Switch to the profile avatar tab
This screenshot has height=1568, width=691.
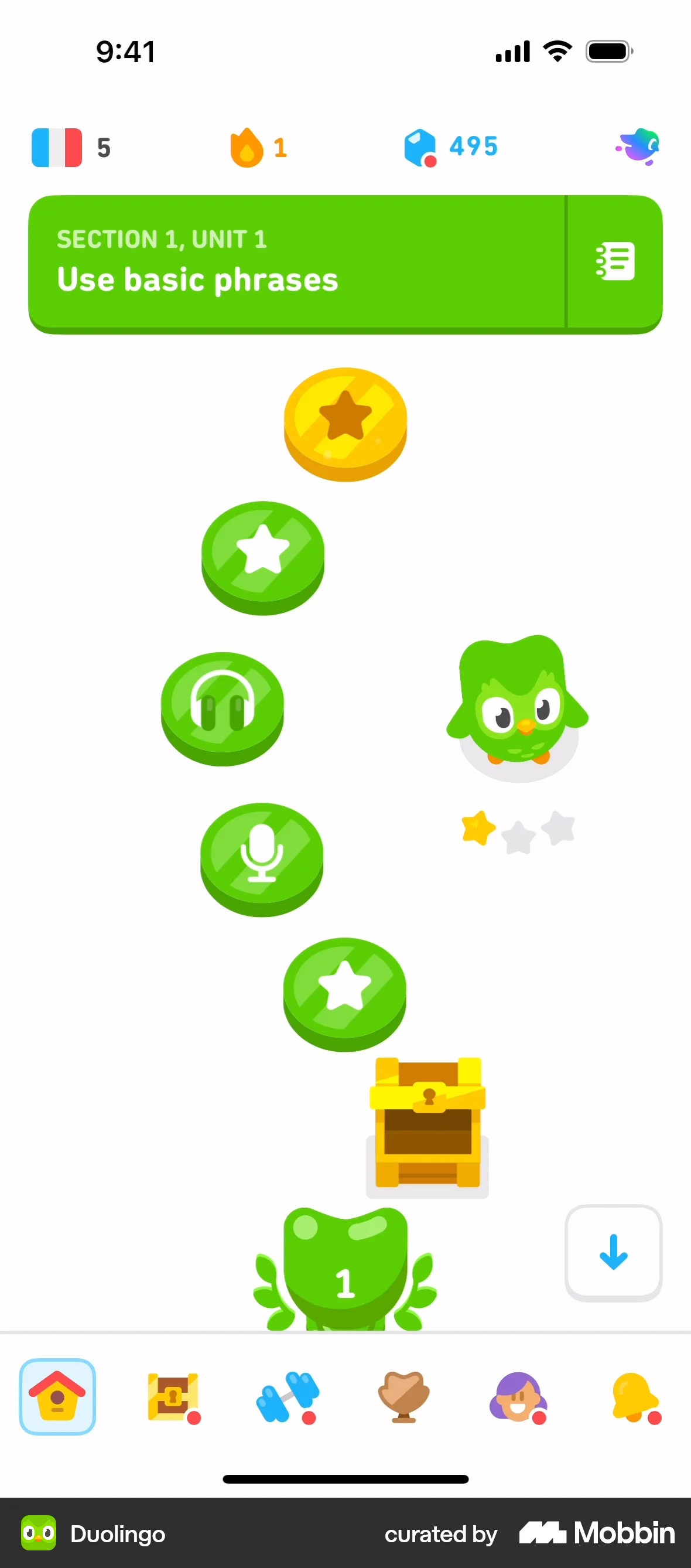(x=518, y=1396)
